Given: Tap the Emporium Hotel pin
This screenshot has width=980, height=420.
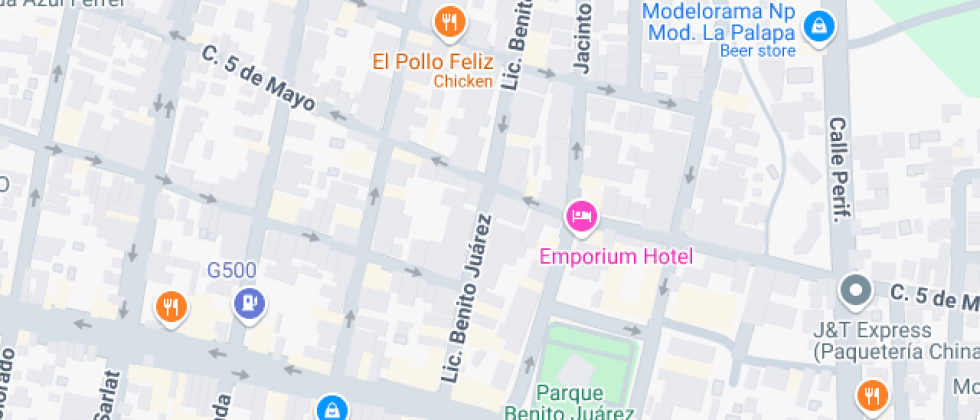Looking at the screenshot, I should [x=581, y=217].
